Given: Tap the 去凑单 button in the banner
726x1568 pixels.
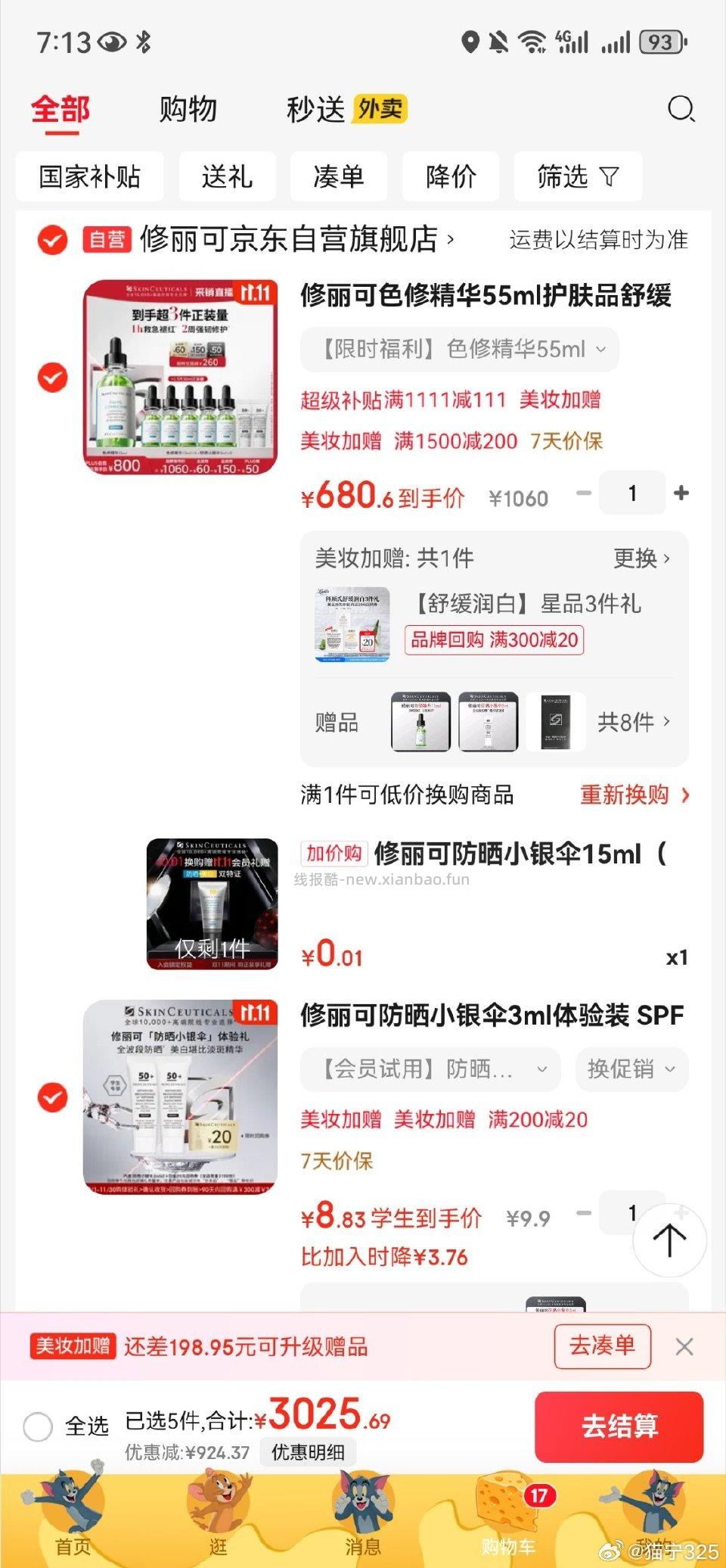Looking at the screenshot, I should 601,1347.
